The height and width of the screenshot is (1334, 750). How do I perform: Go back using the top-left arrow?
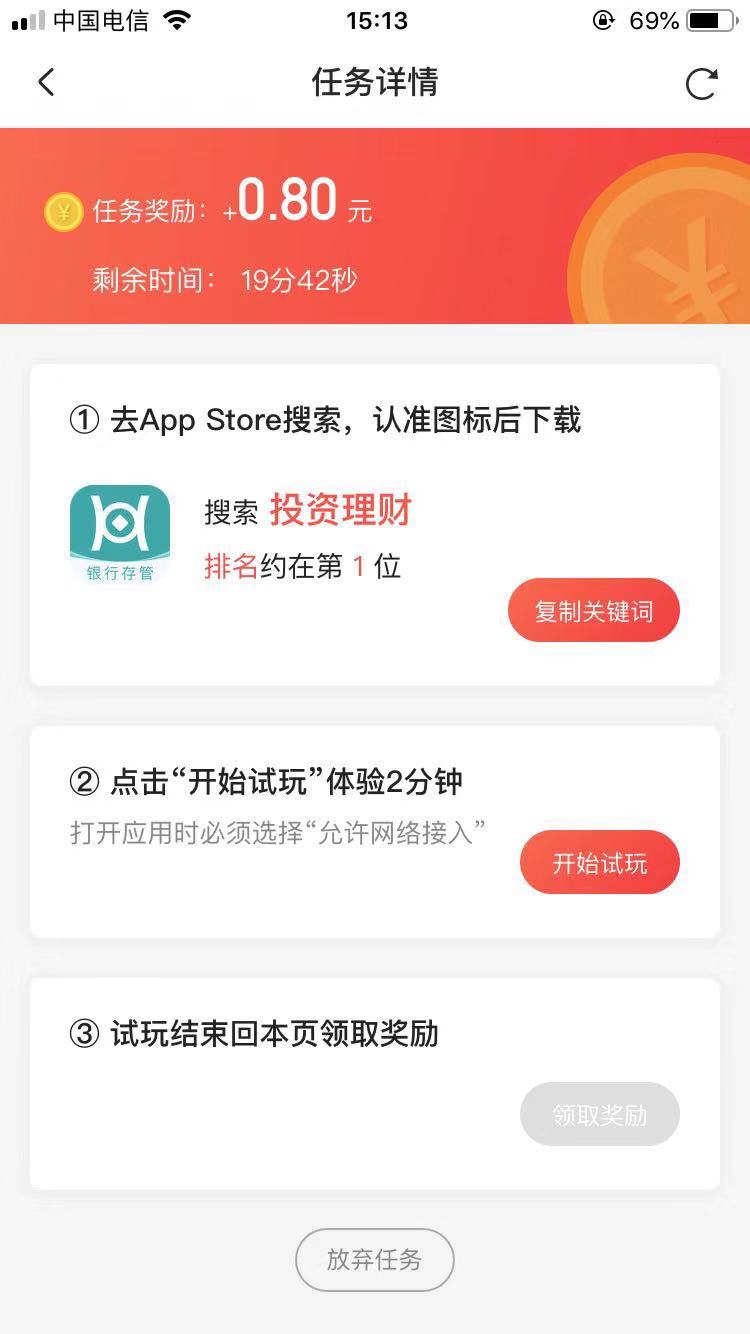(46, 82)
